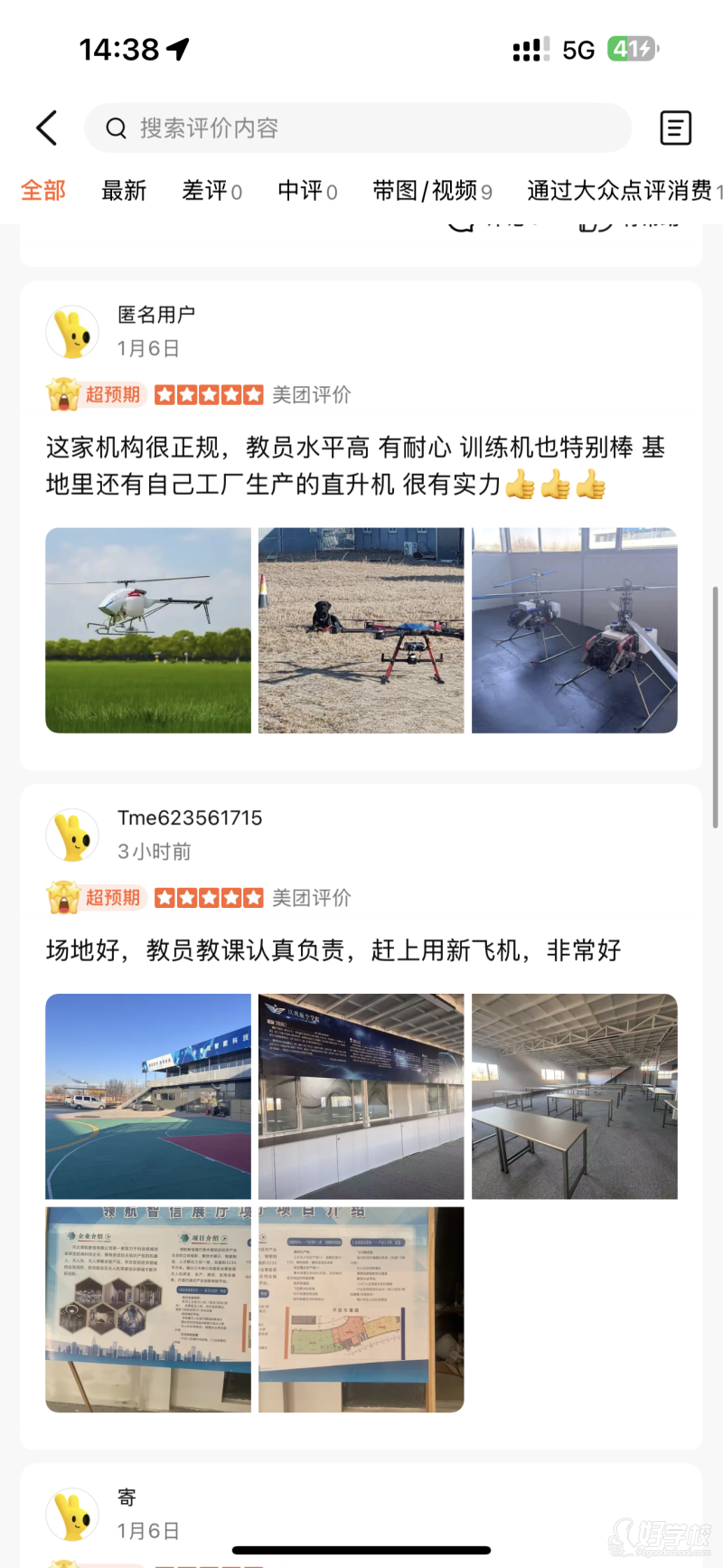Go back using the top-left arrow
The width and height of the screenshot is (723, 1568).
[x=47, y=128]
